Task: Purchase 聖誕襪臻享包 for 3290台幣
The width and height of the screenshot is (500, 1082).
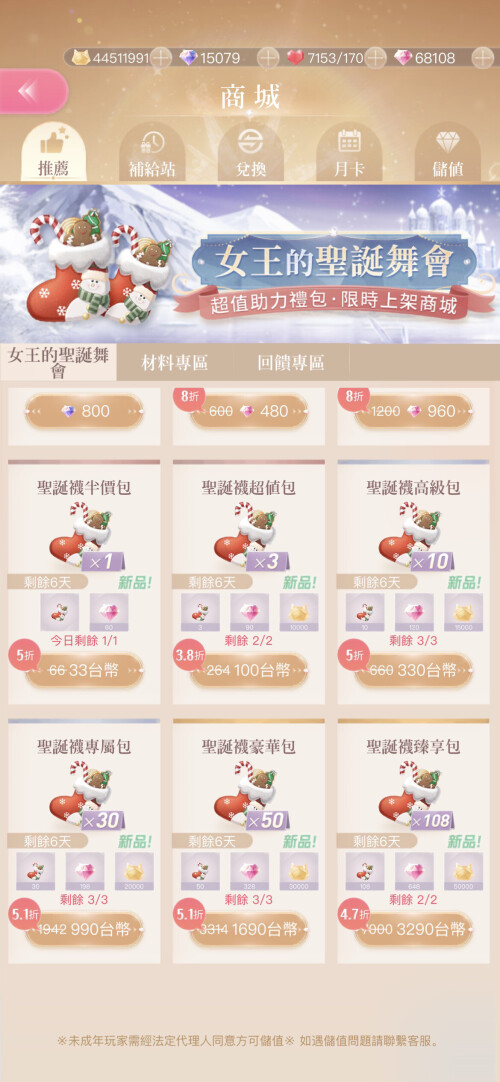Action: click(x=414, y=929)
